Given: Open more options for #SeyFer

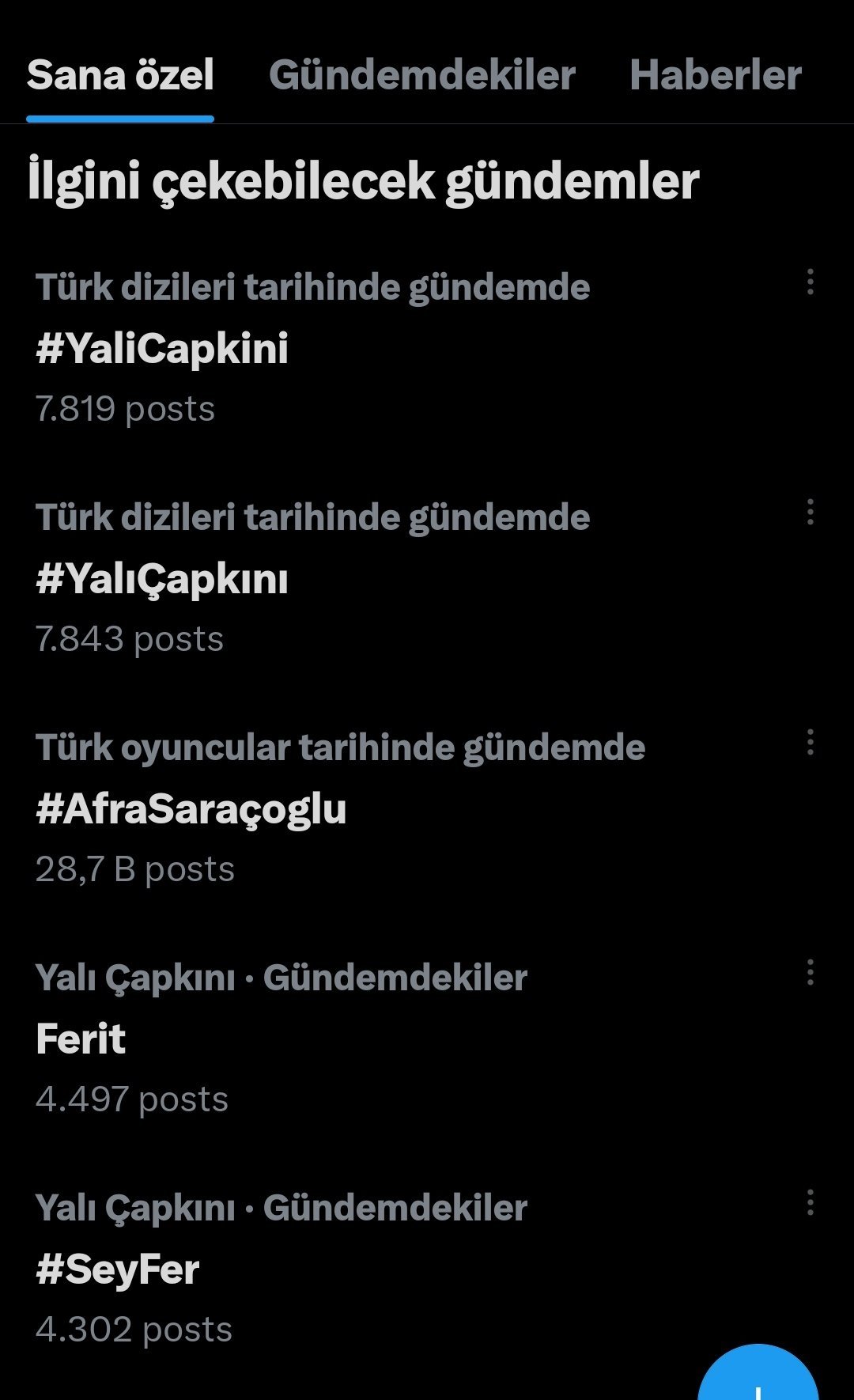Looking at the screenshot, I should point(810,1203).
